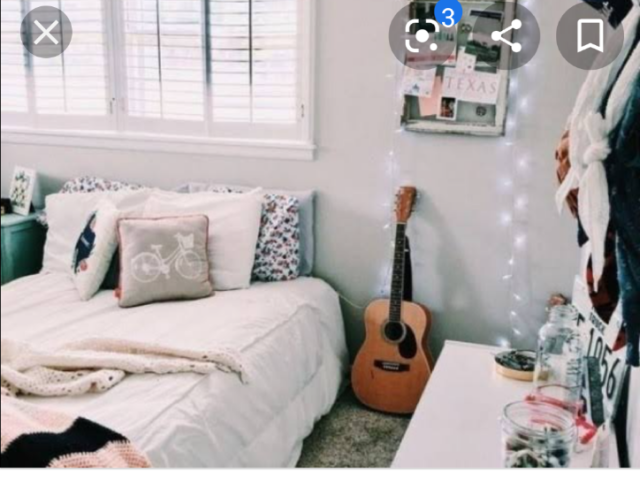Viewport: 640px width, 480px height.
Task: Bookmark this image to collections
Action: coord(589,36)
